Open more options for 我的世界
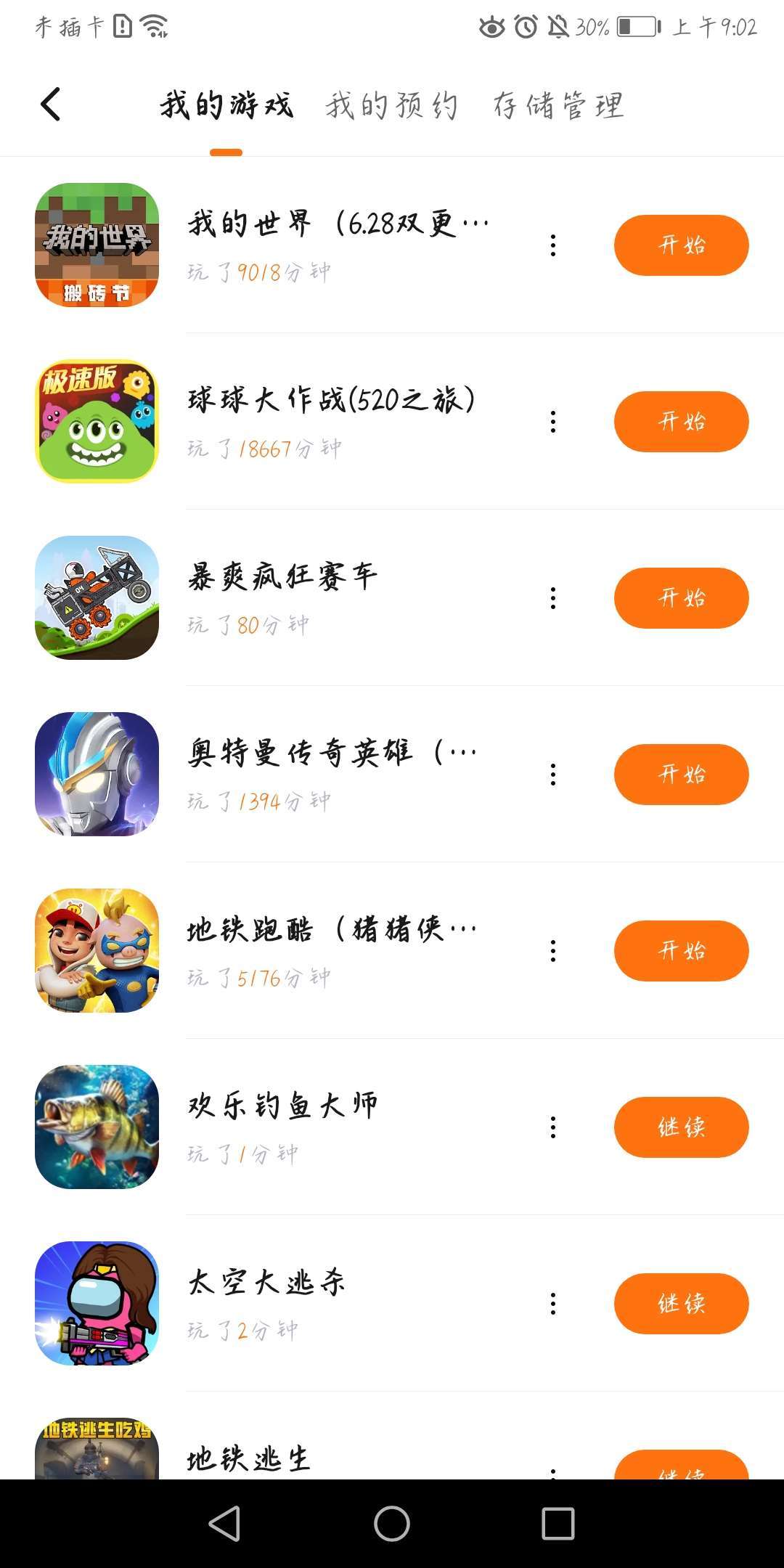The width and height of the screenshot is (784, 1568). [x=553, y=245]
